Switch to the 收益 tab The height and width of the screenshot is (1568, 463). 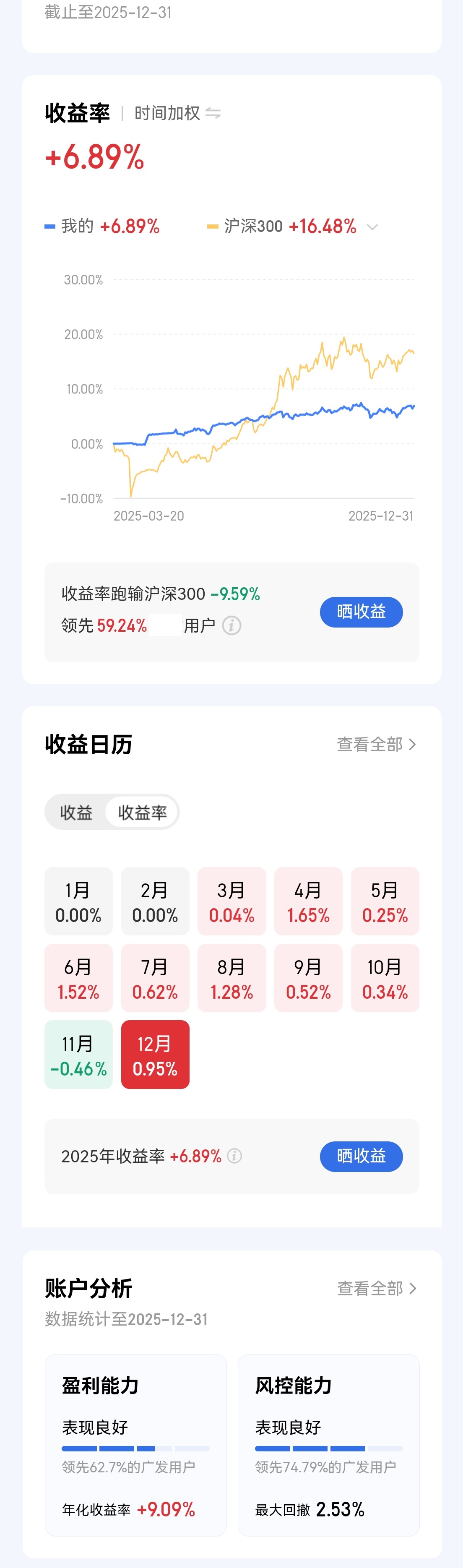[x=76, y=812]
